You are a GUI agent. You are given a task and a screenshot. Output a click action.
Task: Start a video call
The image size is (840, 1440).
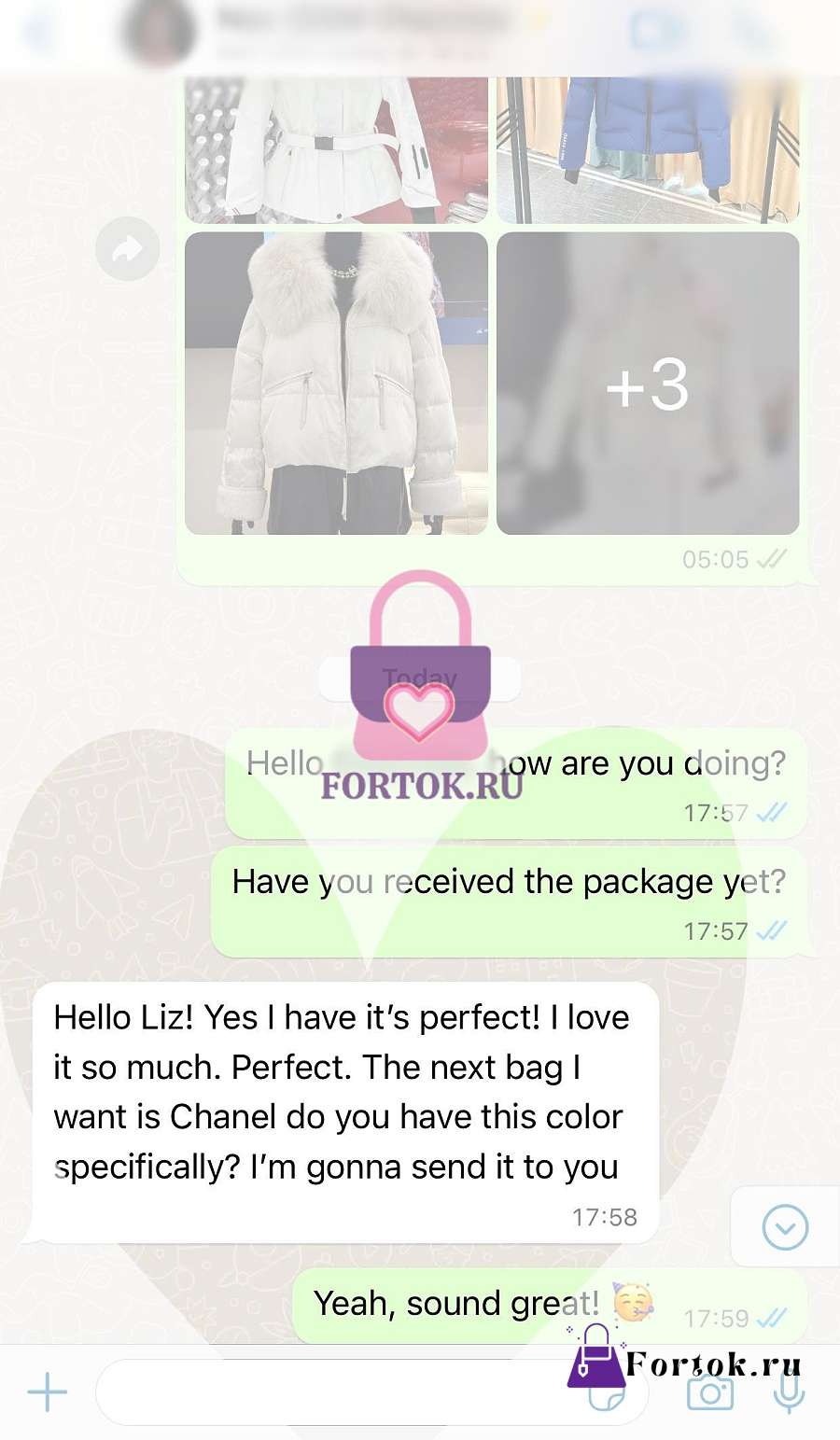tap(657, 31)
